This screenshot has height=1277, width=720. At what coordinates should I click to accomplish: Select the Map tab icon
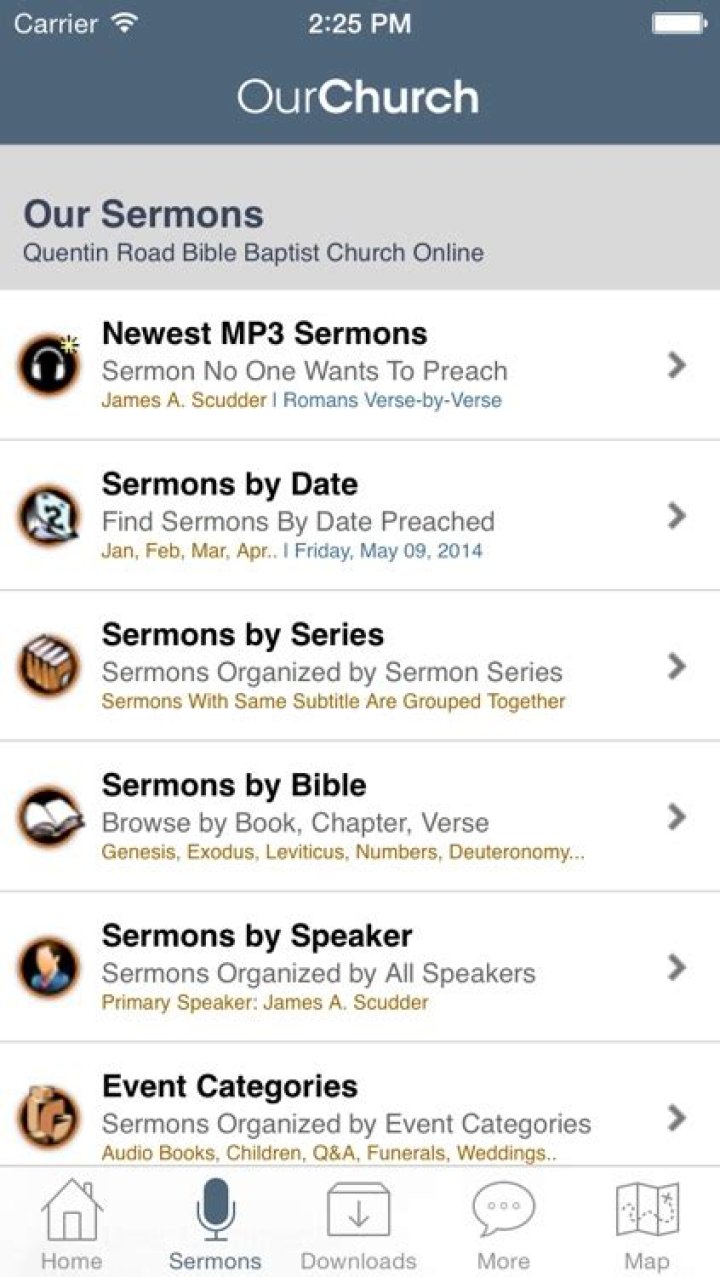(647, 1215)
